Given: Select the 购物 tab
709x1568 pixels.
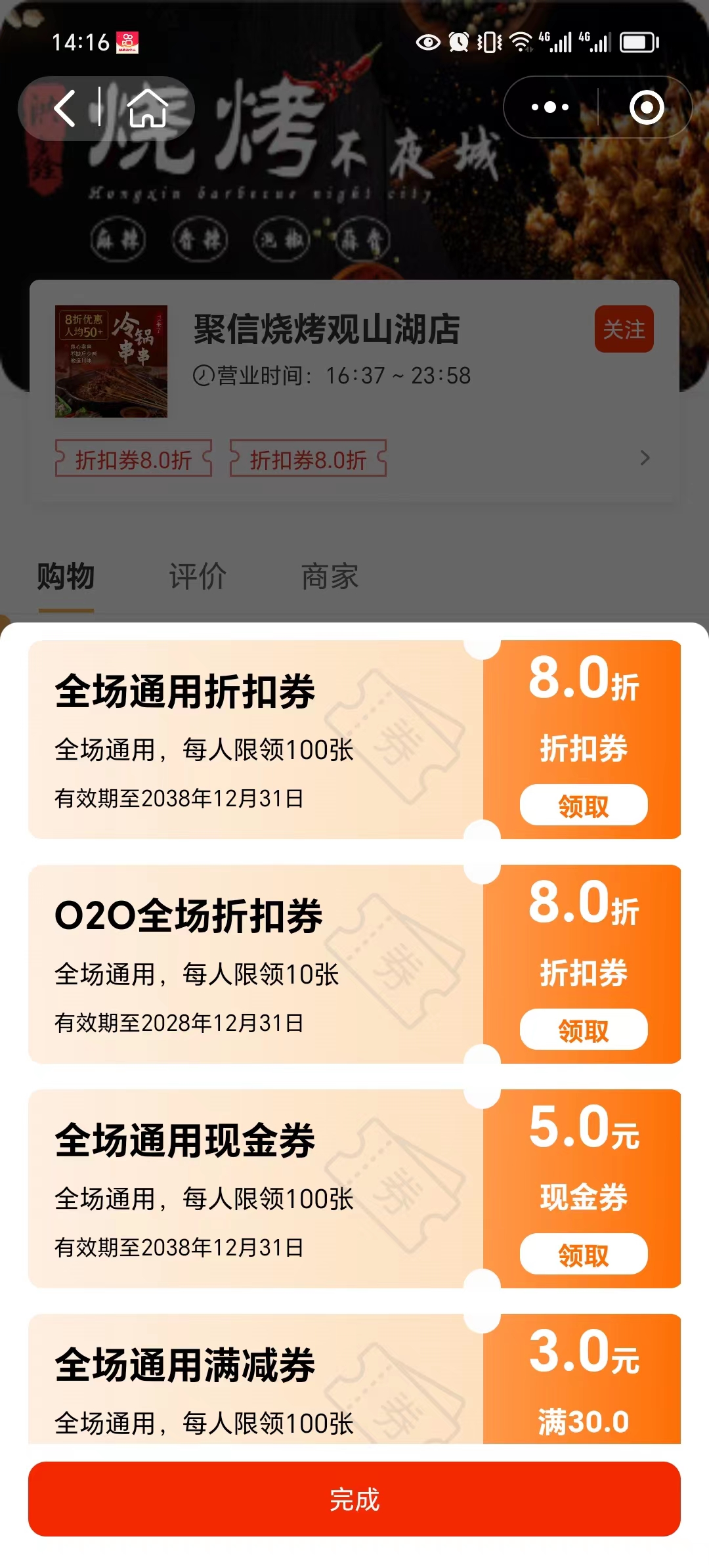Looking at the screenshot, I should click(x=66, y=577).
